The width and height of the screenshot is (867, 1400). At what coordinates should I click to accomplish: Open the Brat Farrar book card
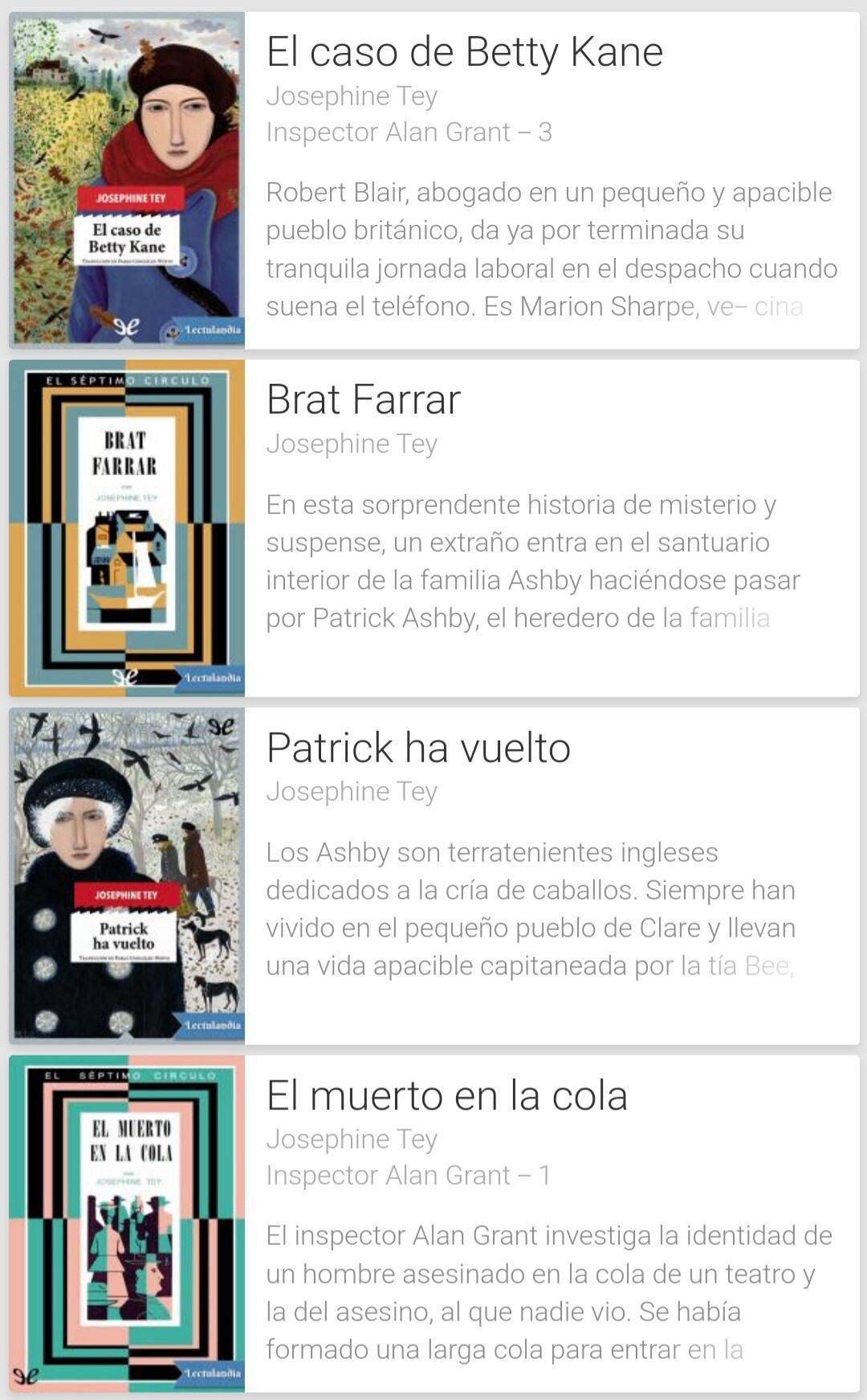coord(433,529)
